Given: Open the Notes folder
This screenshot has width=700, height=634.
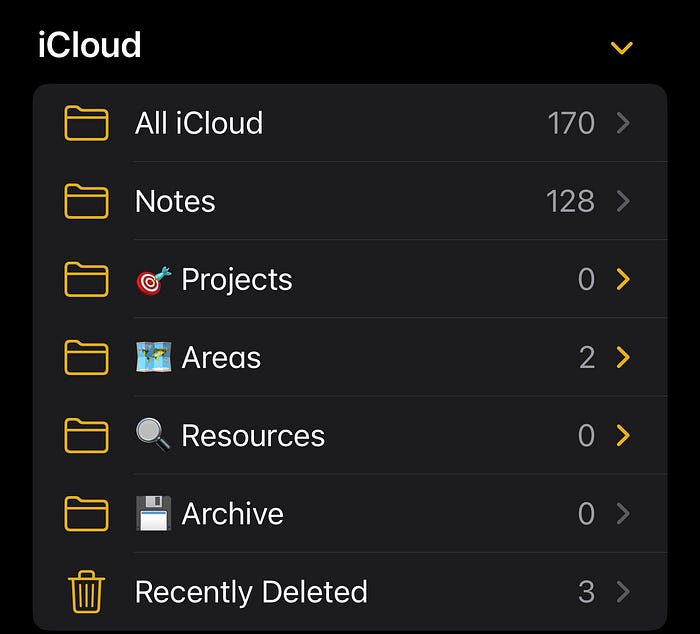Looking at the screenshot, I should tap(175, 201).
